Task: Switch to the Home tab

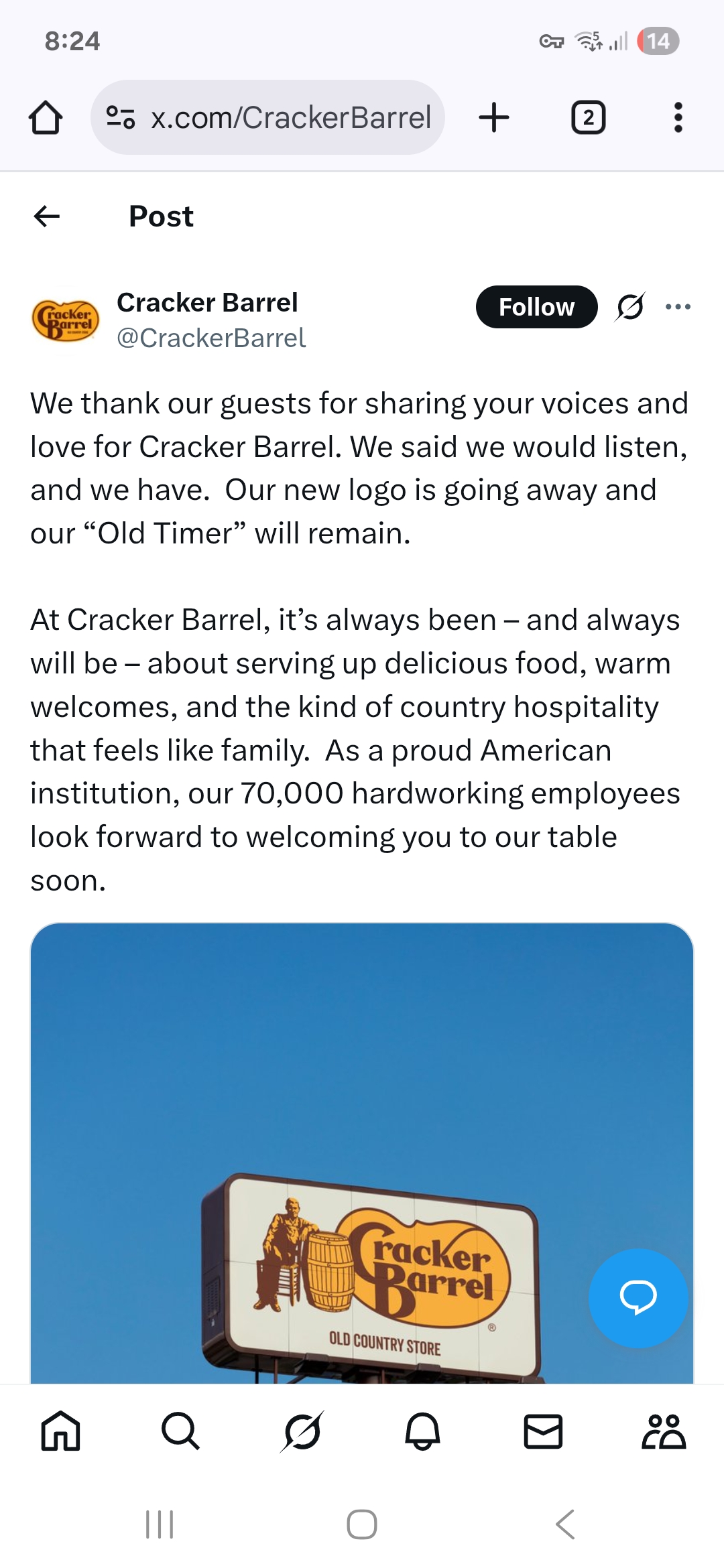Action: 60,1431
